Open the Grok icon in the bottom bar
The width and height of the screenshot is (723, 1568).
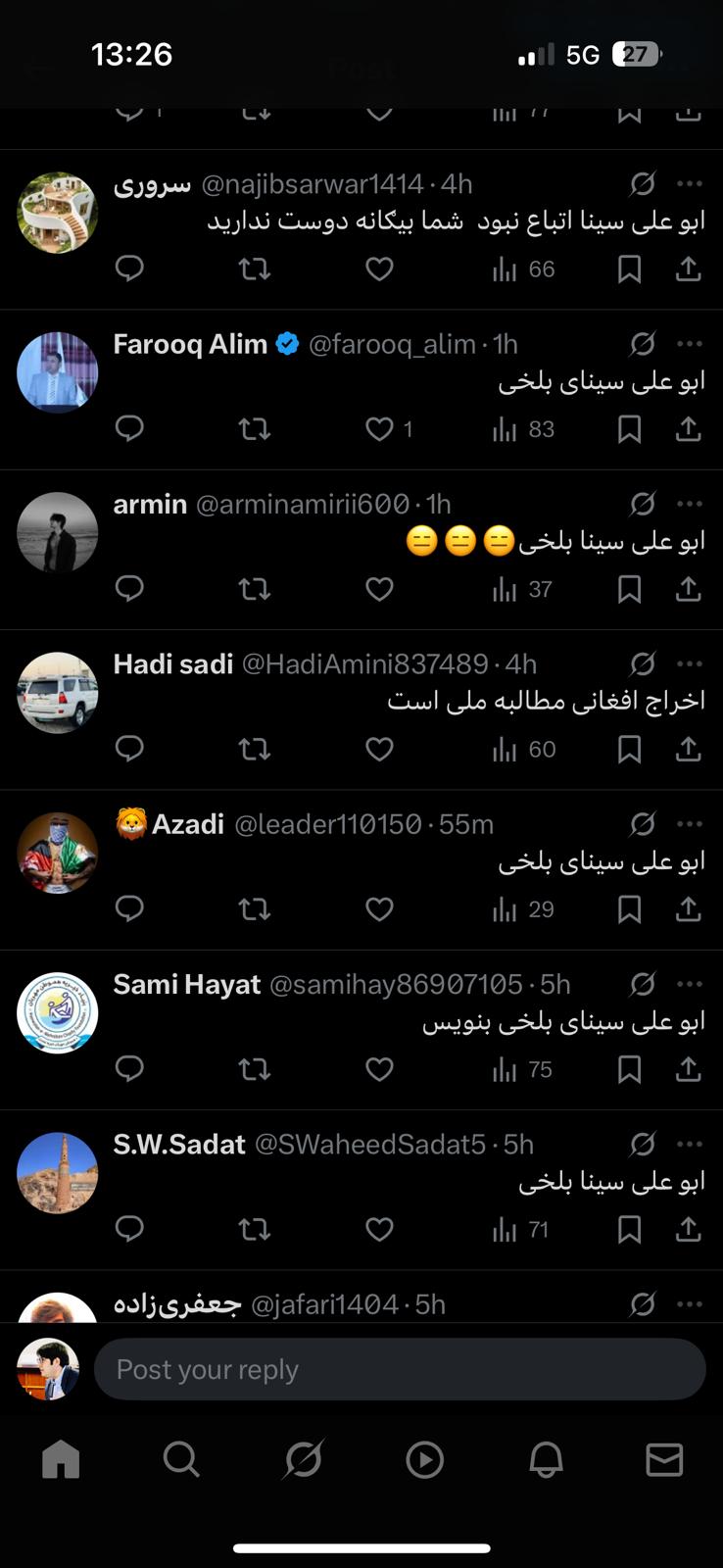(x=302, y=1459)
